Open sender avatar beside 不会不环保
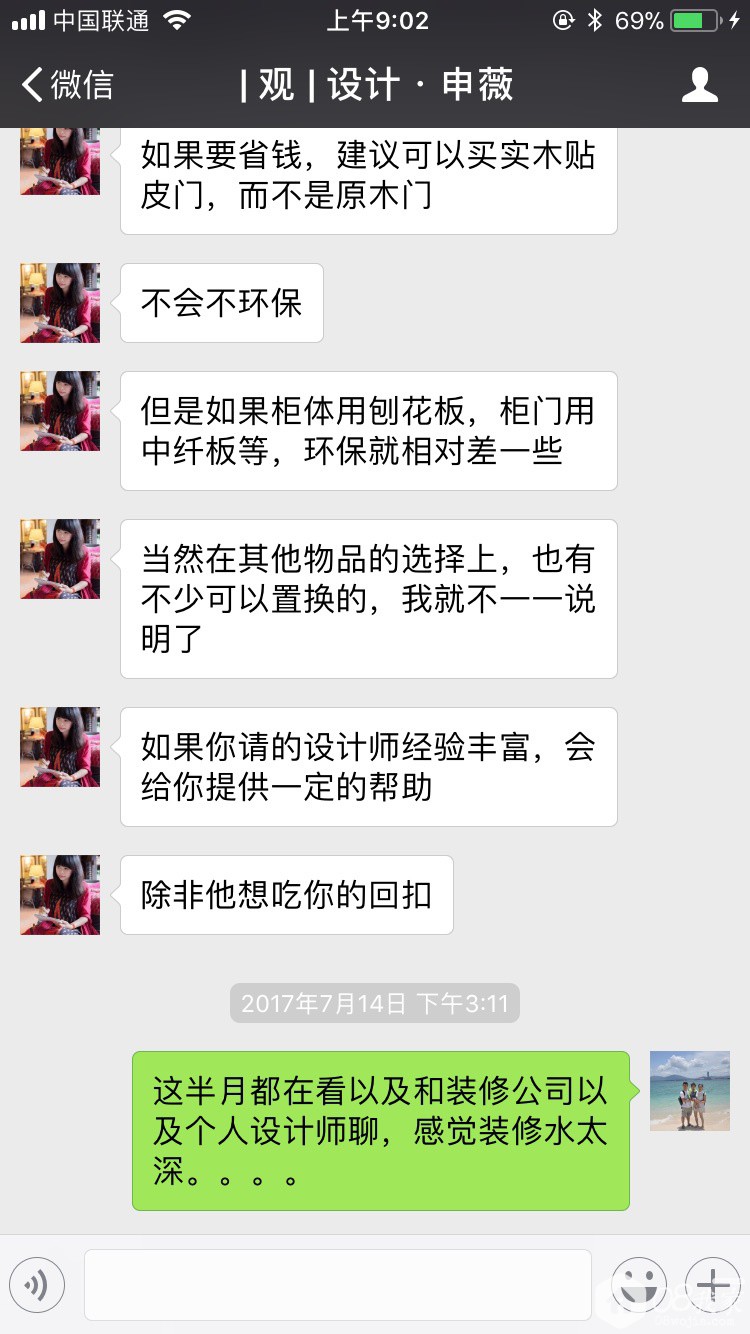Image resolution: width=750 pixels, height=1334 pixels. click(x=60, y=303)
